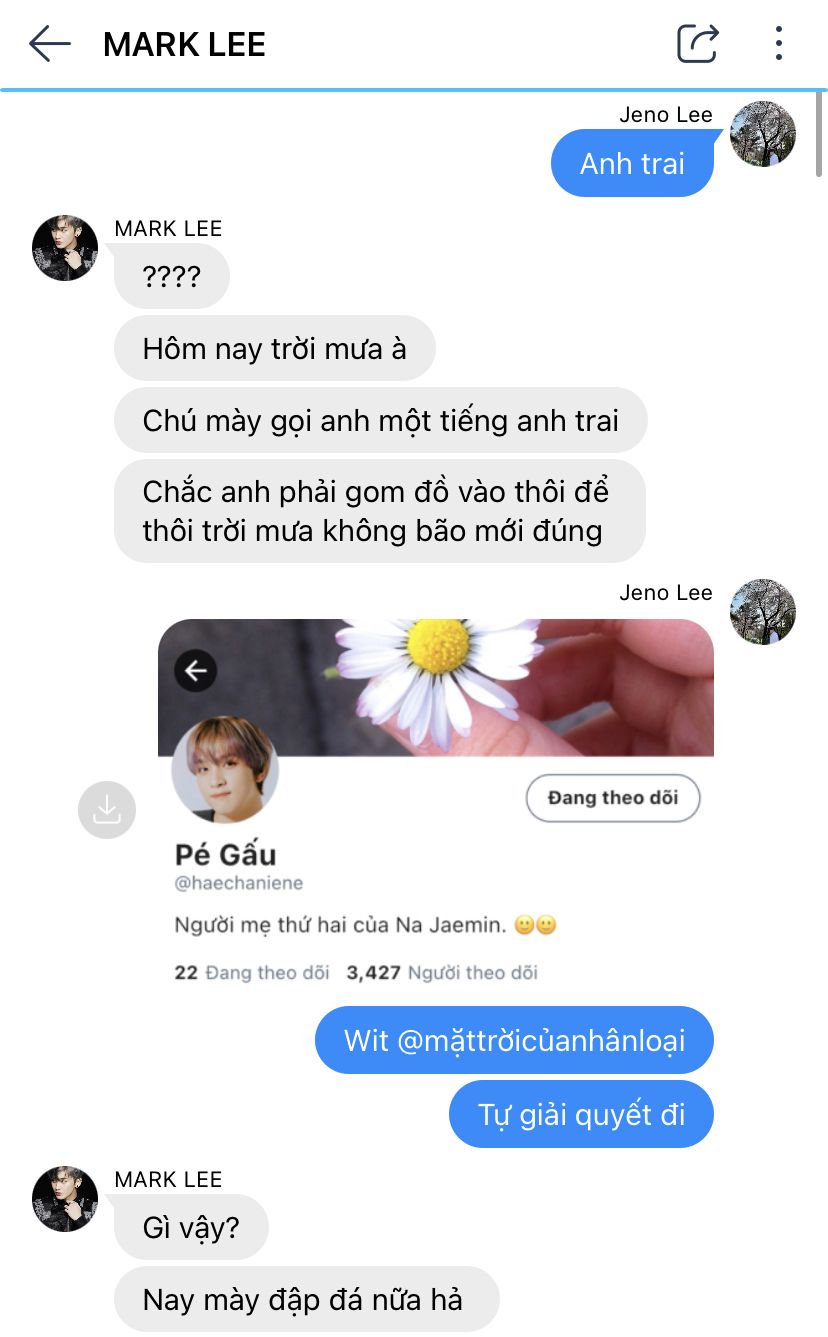828x1337 pixels.
Task: View Jeno Lee's avatar next to "Anh trai"
Action: click(x=763, y=134)
